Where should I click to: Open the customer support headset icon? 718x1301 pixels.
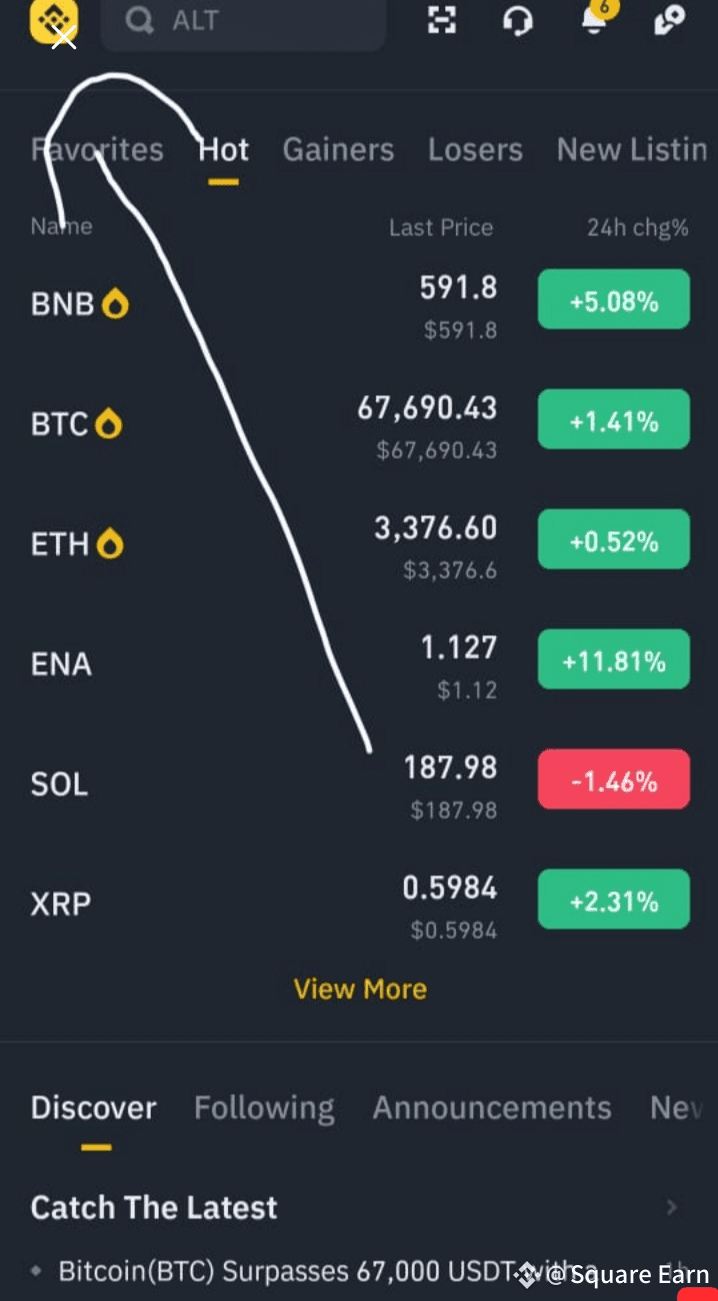click(517, 21)
